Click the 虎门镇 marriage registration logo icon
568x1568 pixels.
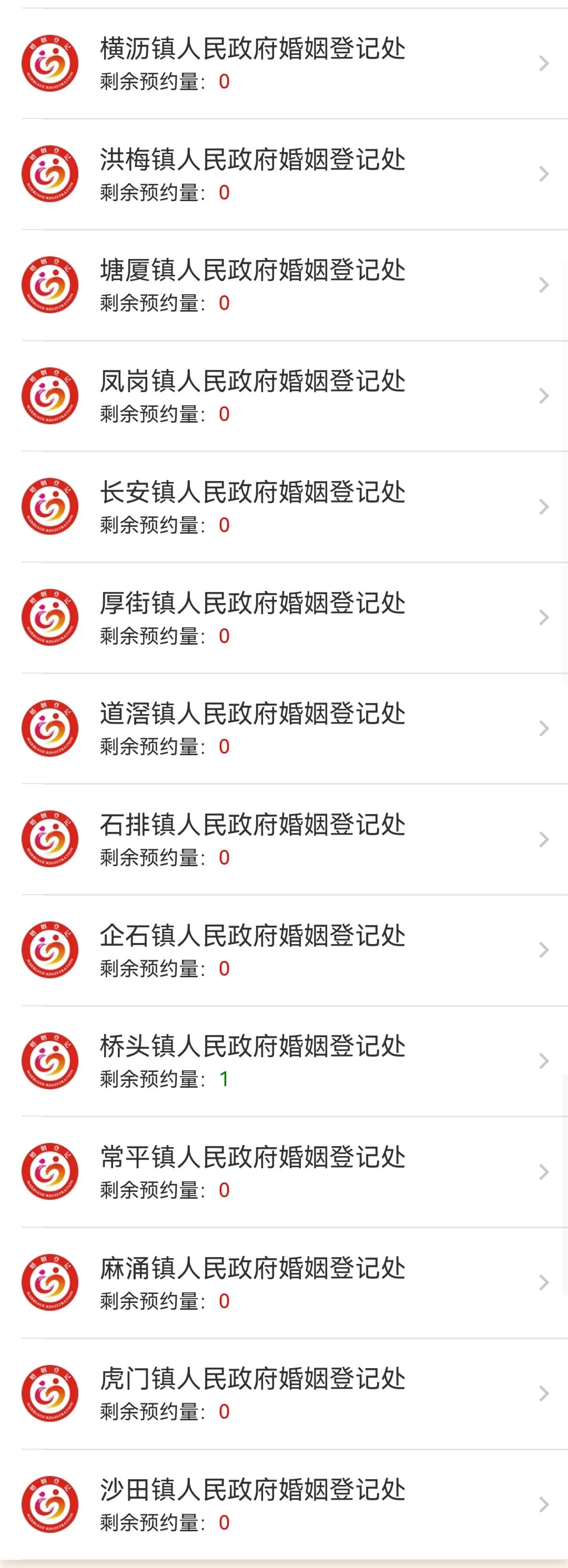[50, 1393]
